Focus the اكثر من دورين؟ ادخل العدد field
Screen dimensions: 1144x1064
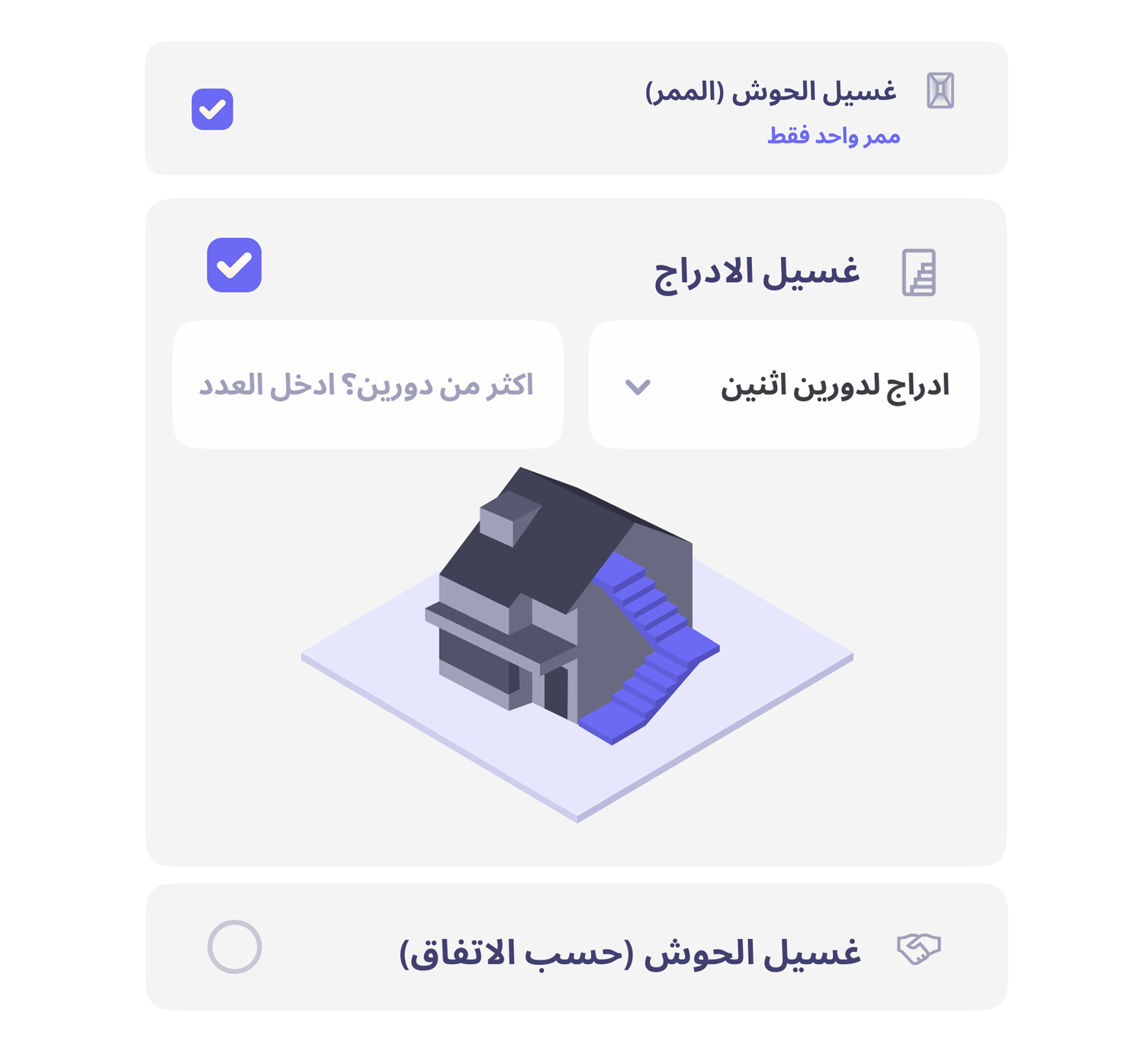tap(368, 385)
